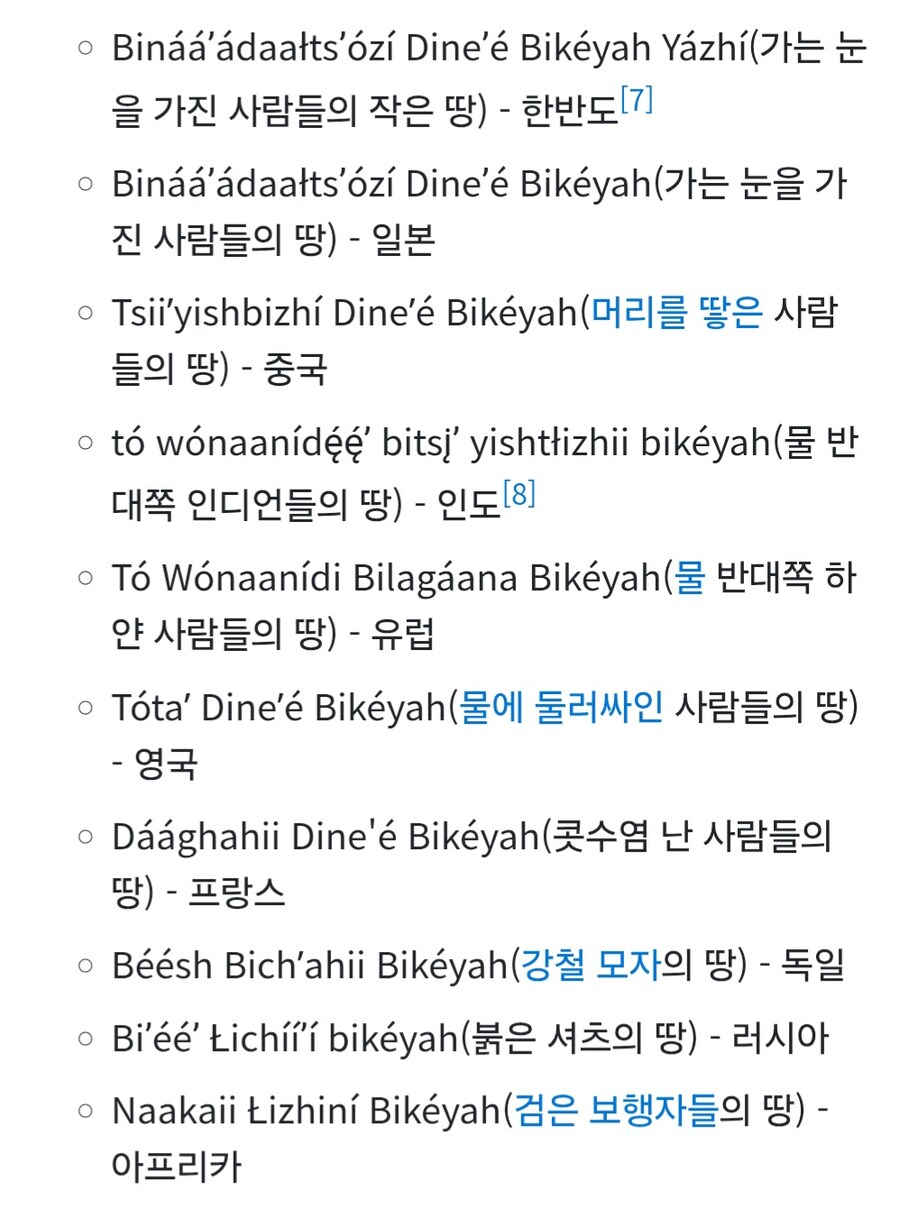Open footnote 8 next to 인도

coord(519,494)
